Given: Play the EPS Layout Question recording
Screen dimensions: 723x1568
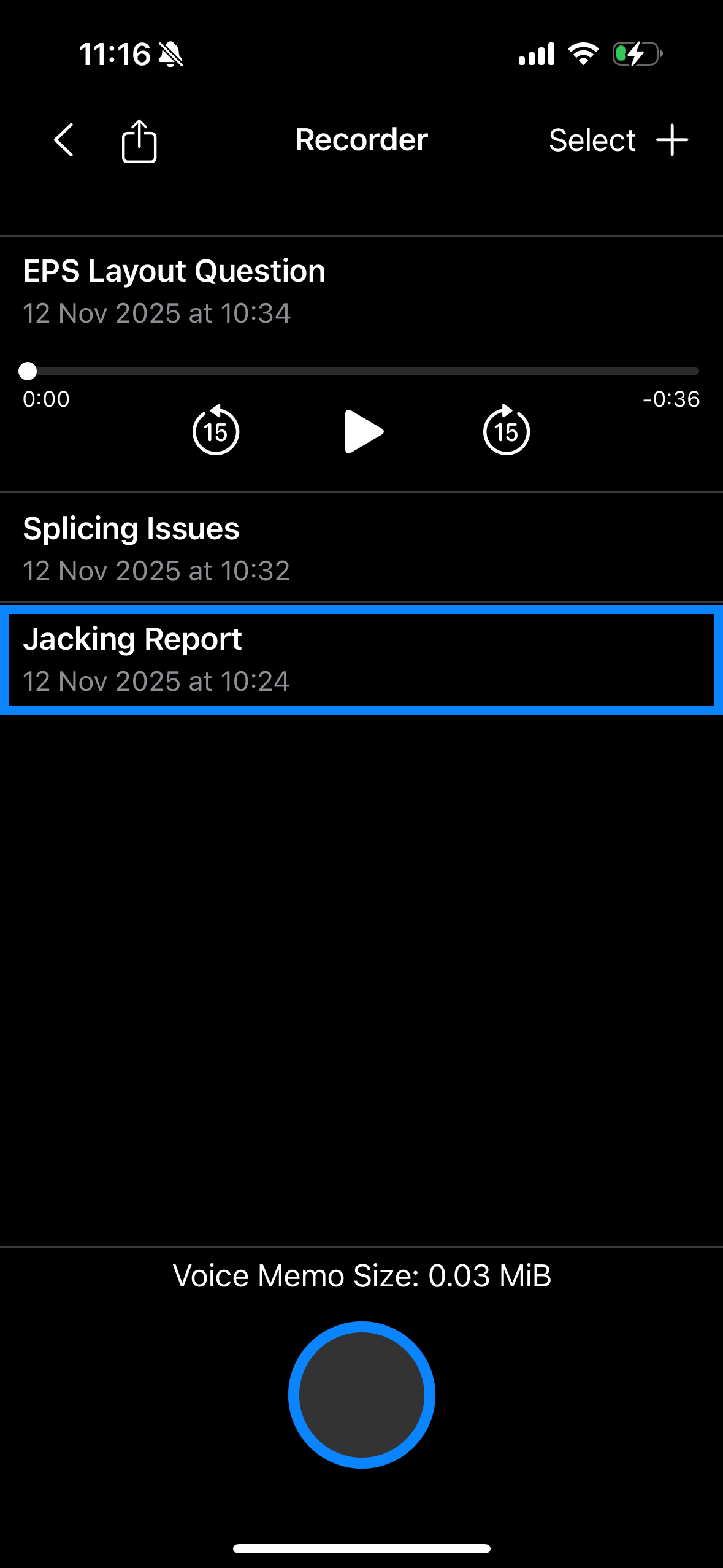Looking at the screenshot, I should [x=364, y=431].
